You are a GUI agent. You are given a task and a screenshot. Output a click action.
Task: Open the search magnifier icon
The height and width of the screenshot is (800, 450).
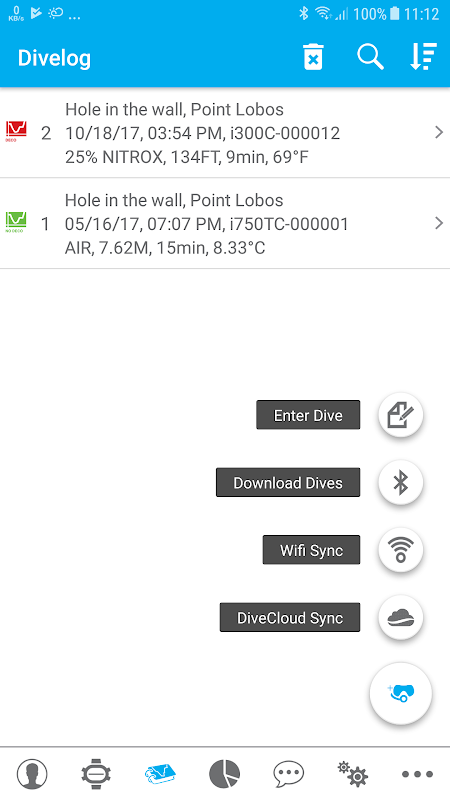(x=370, y=57)
